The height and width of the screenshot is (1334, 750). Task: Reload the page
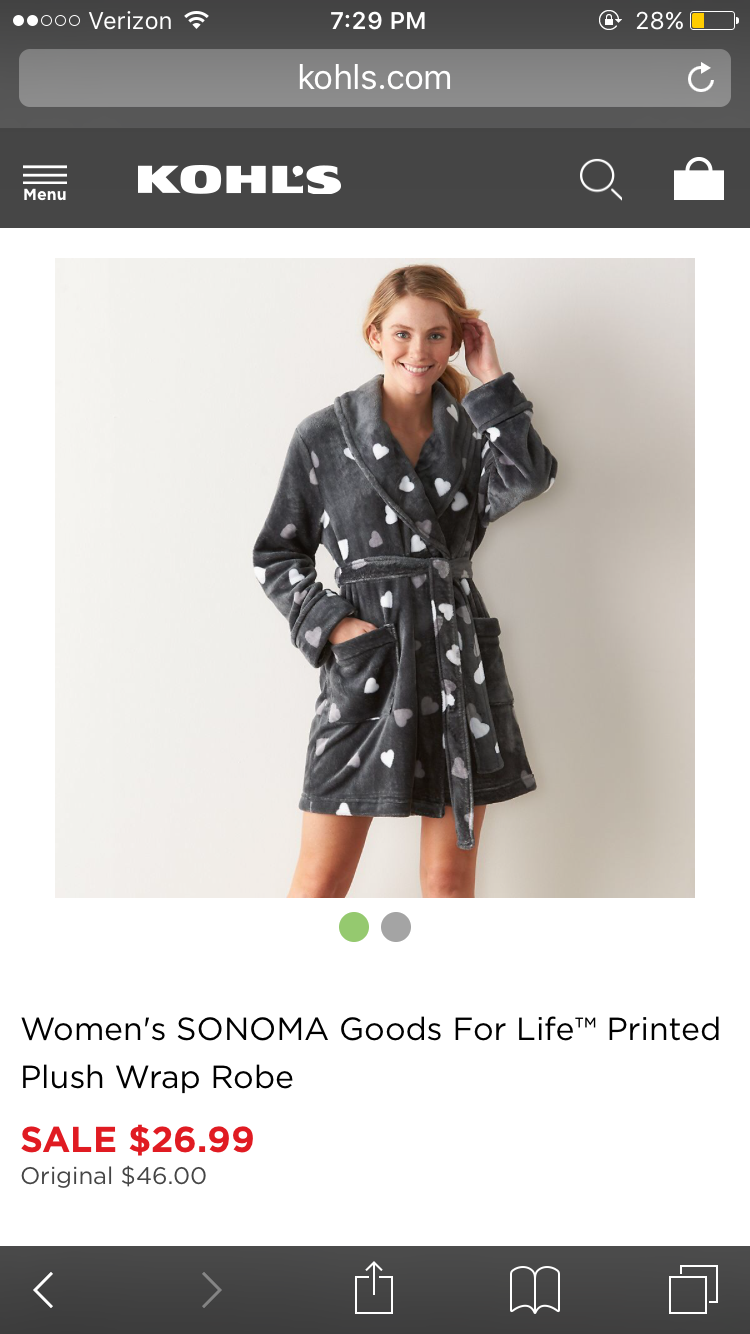point(701,78)
